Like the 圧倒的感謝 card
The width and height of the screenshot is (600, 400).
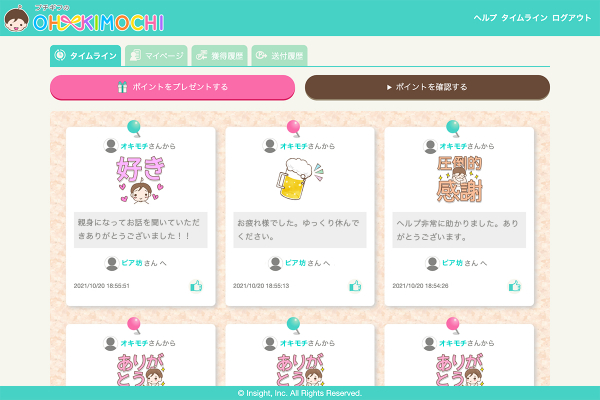tap(514, 285)
